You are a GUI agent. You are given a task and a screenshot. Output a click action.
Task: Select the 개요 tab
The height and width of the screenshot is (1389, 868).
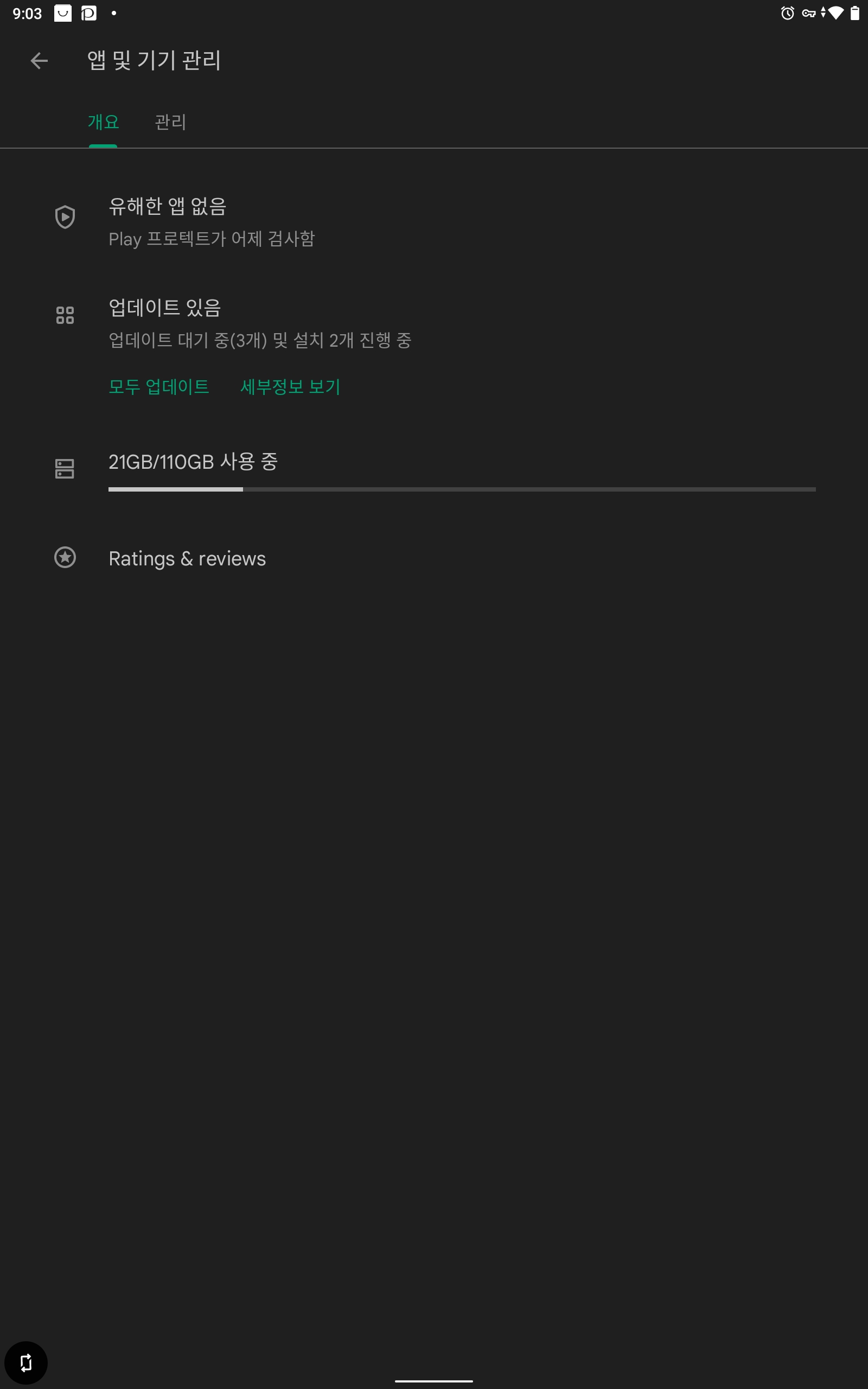click(x=103, y=122)
